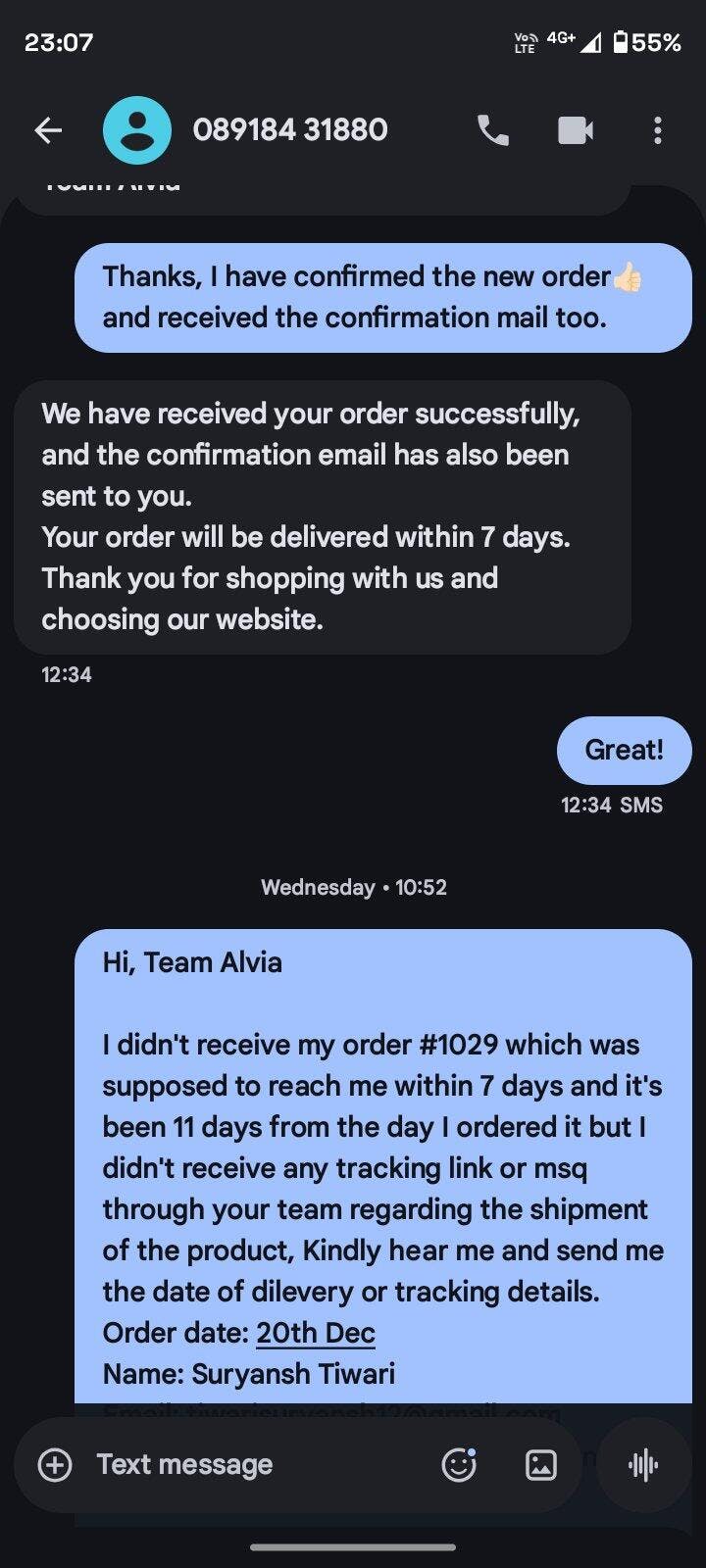Image resolution: width=706 pixels, height=1568 pixels.
Task: Tap the underlined 20th Dec date link
Action: (x=315, y=1333)
